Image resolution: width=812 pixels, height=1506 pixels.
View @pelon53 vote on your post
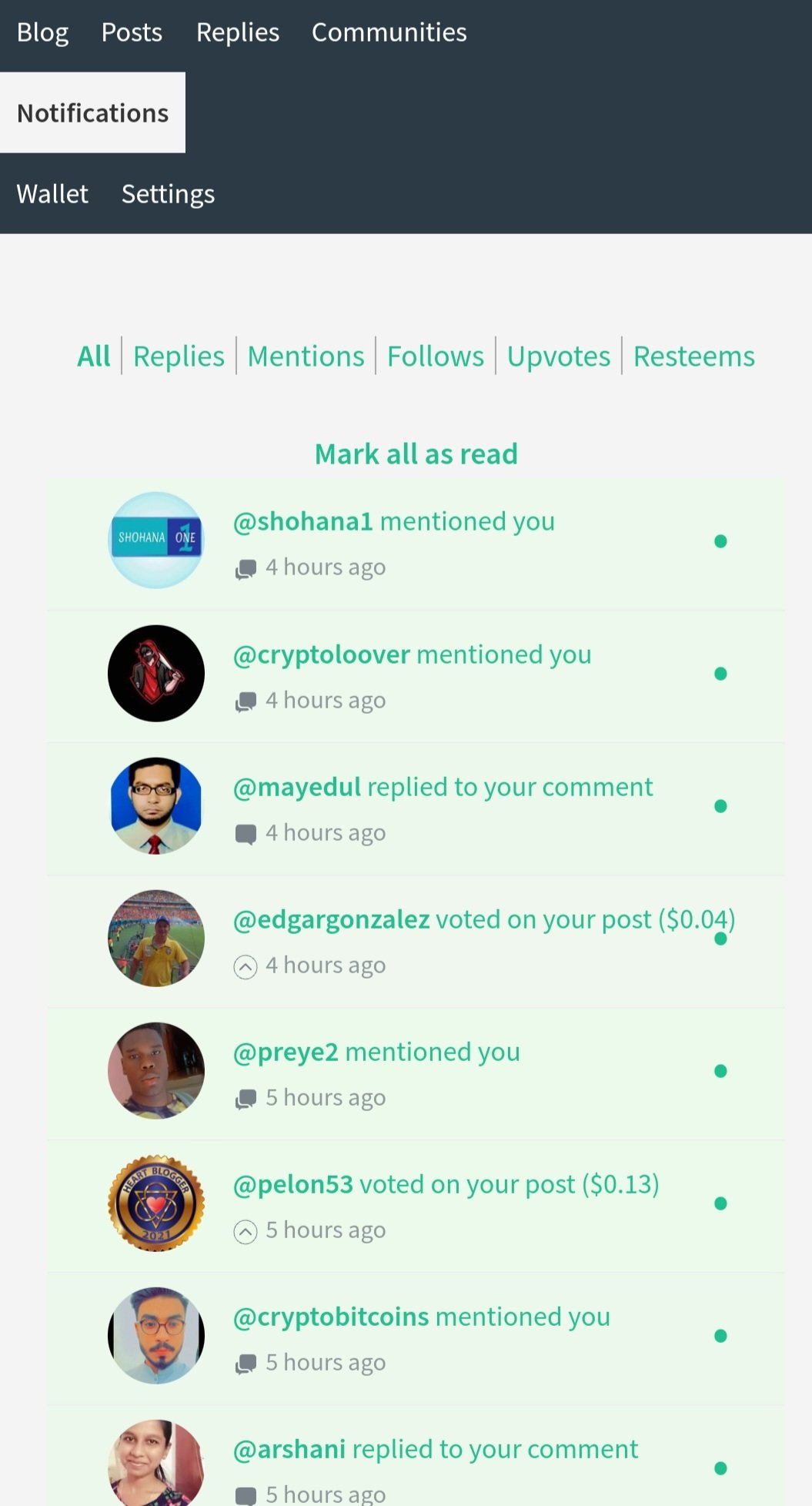(446, 1184)
